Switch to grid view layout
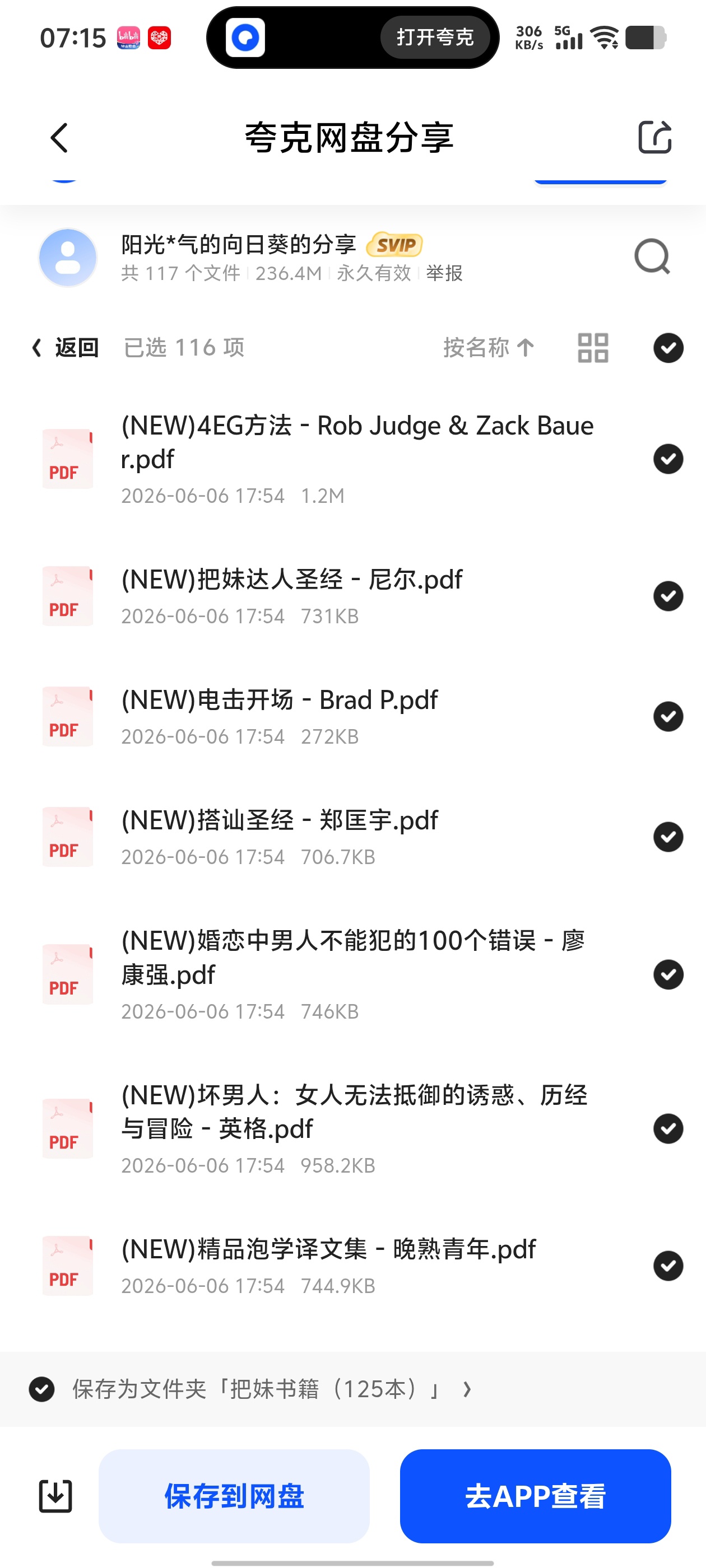 click(x=593, y=348)
